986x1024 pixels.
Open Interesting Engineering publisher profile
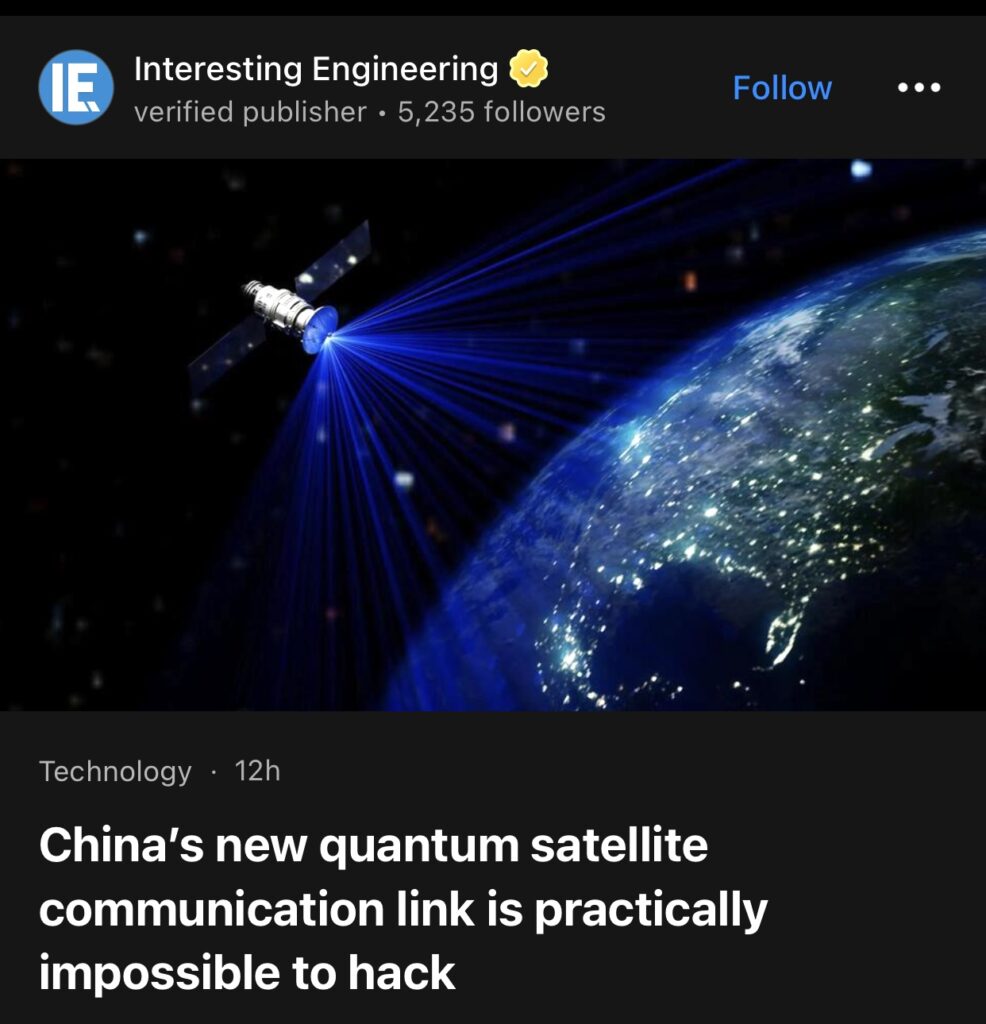(x=315, y=70)
